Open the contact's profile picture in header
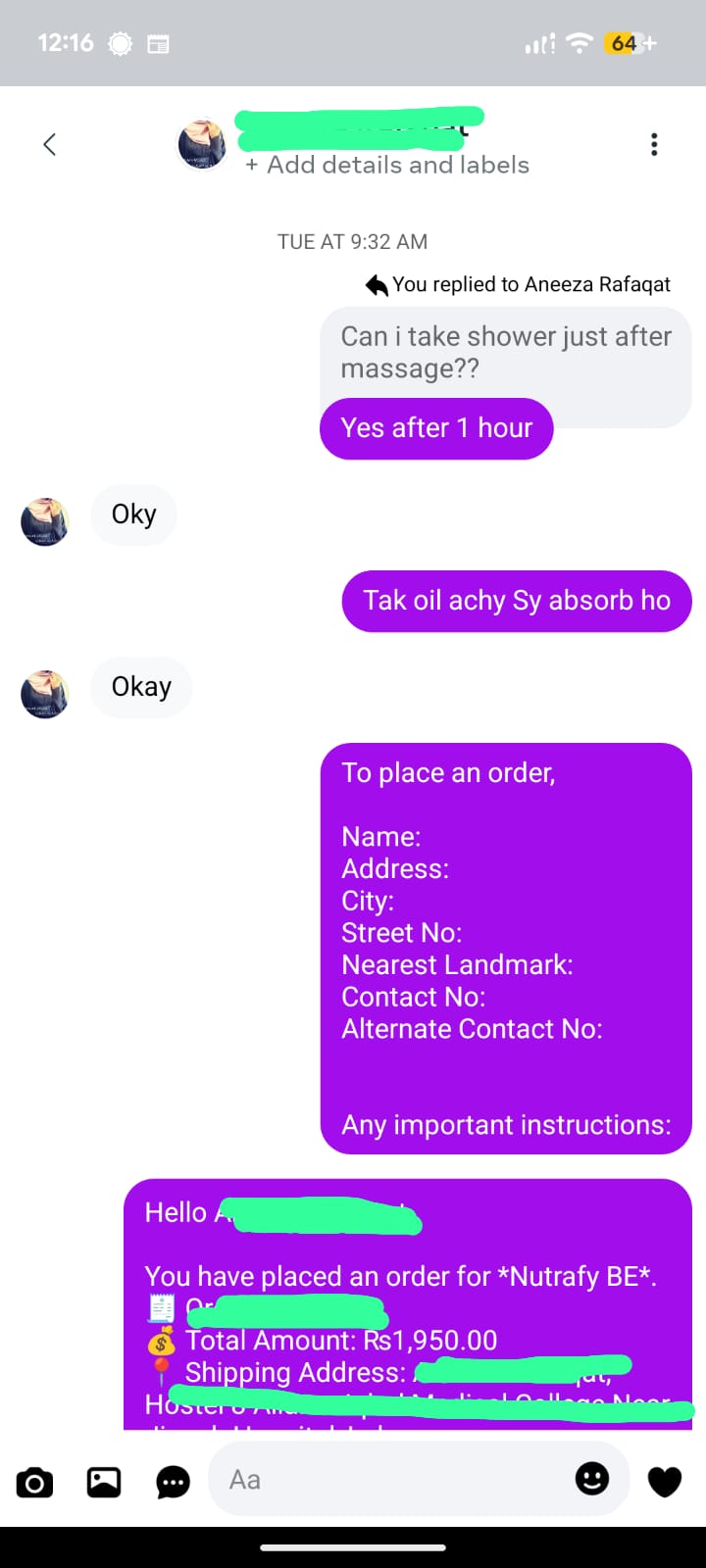The image size is (706, 1568). point(202,145)
